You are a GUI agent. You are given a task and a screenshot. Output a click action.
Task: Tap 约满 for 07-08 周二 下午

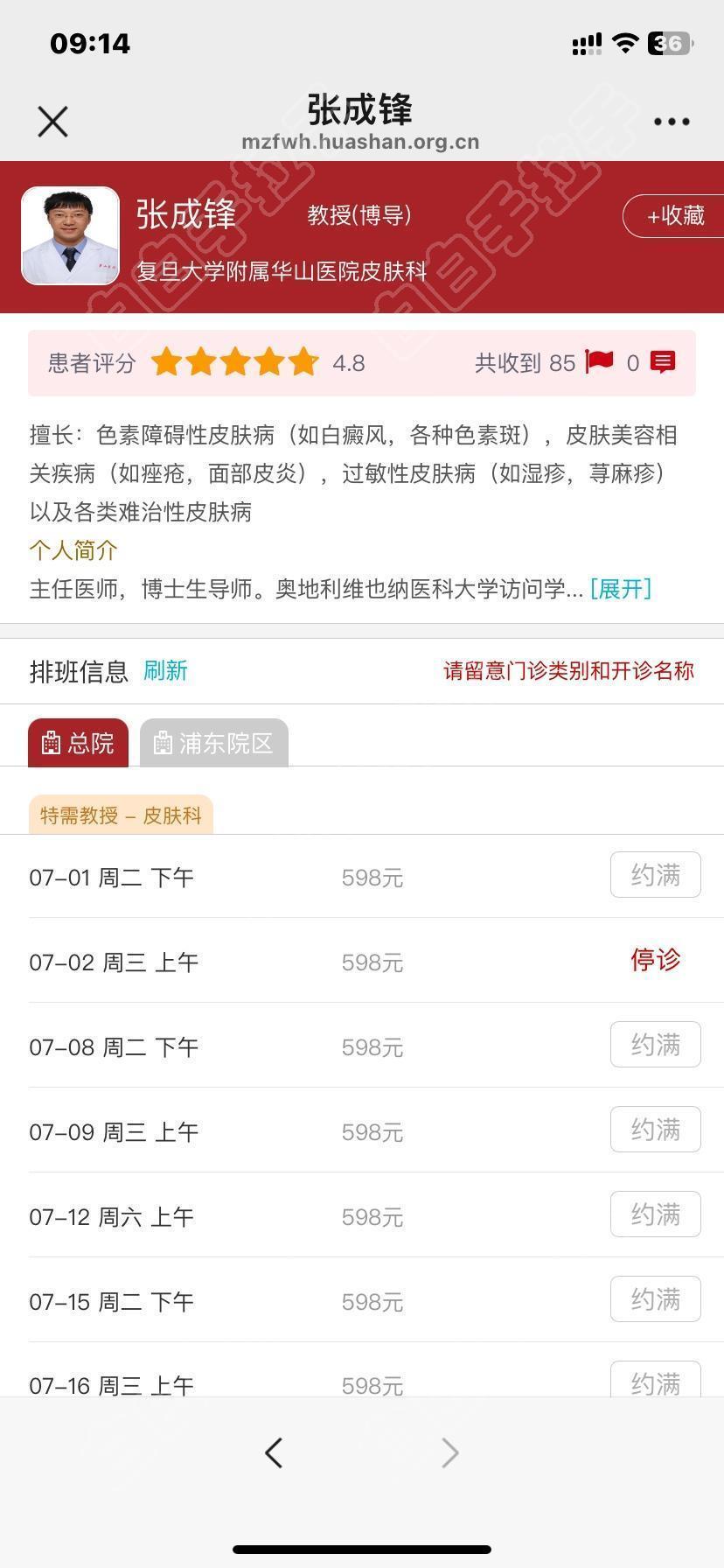[655, 1045]
